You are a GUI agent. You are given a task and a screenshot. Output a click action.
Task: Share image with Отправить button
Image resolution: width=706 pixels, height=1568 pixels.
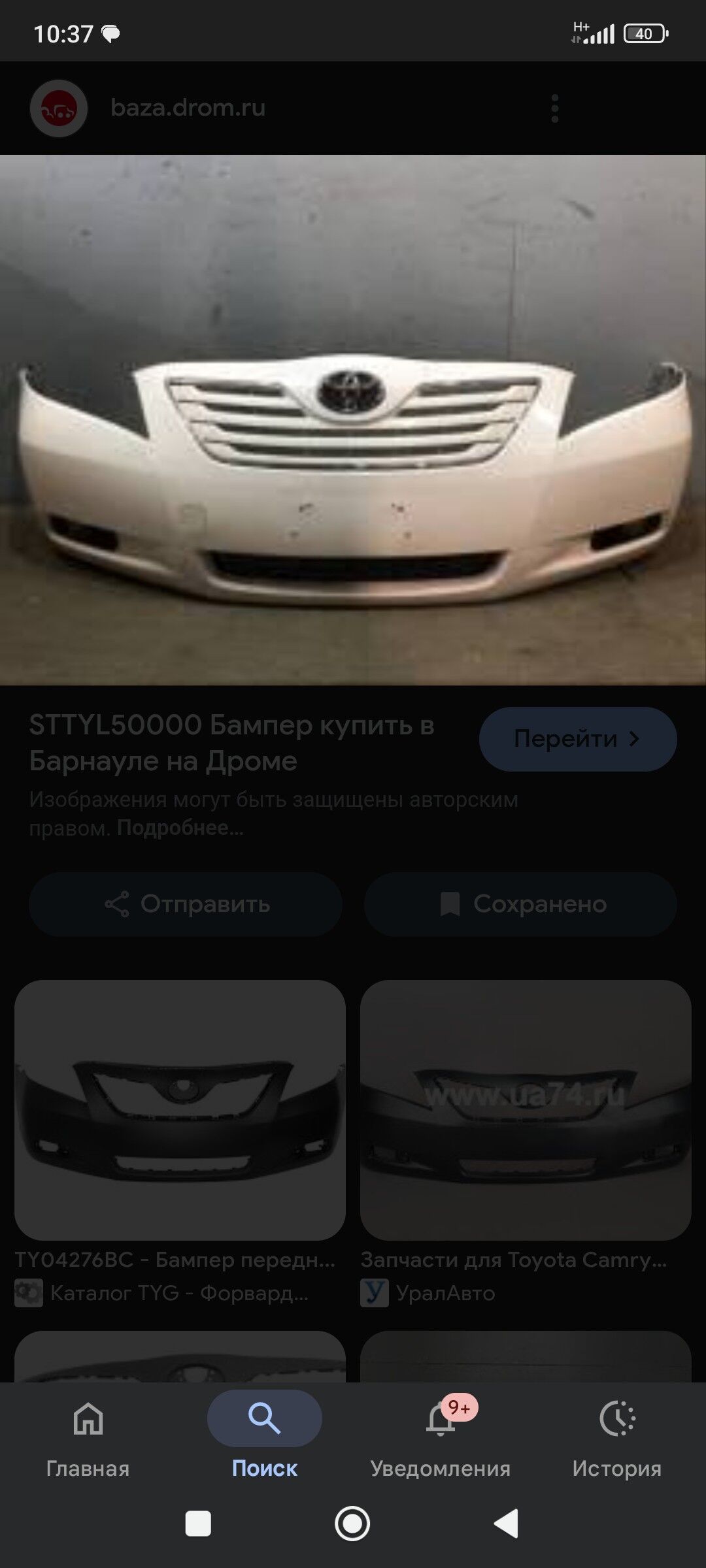[x=186, y=904]
